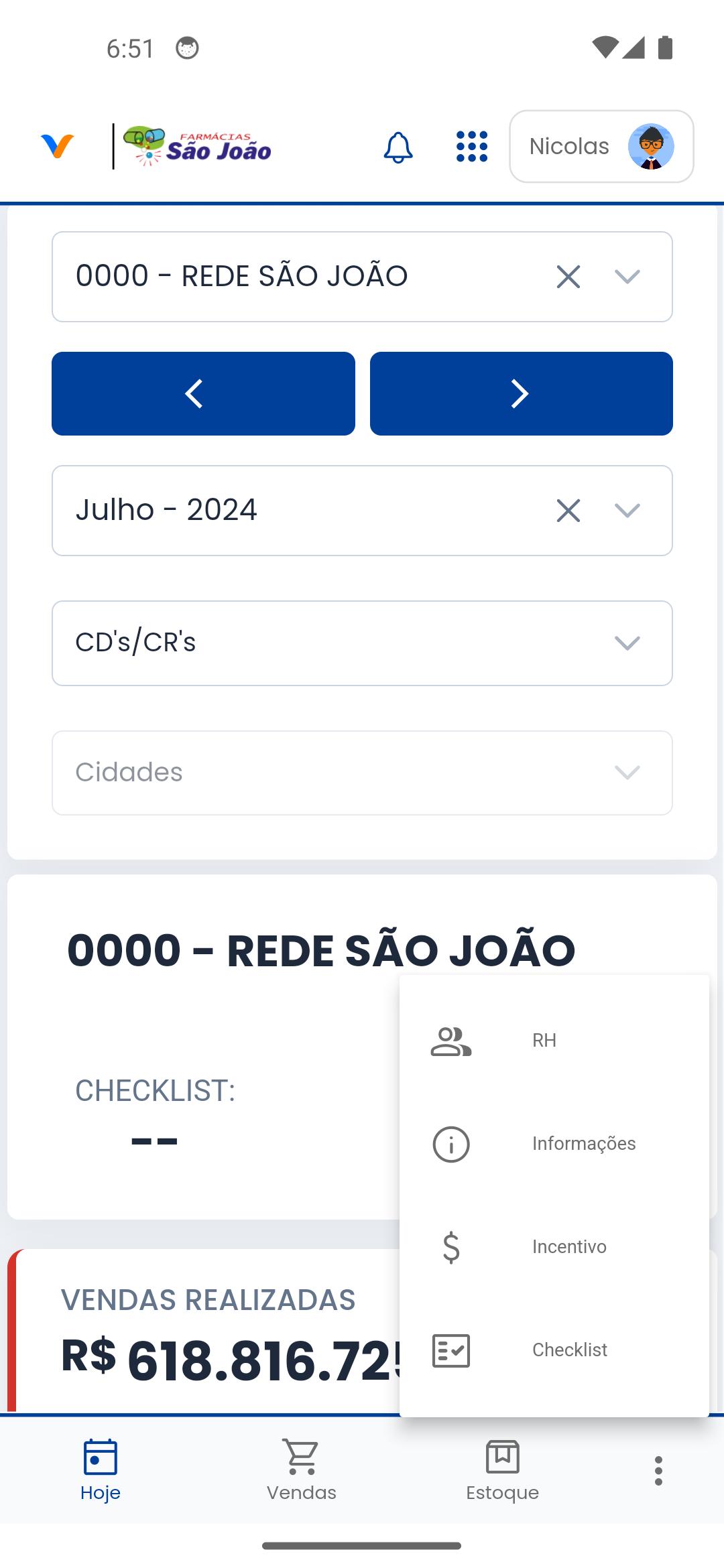Open the CD's/CR's dropdown
This screenshot has width=724, height=1568.
[362, 643]
